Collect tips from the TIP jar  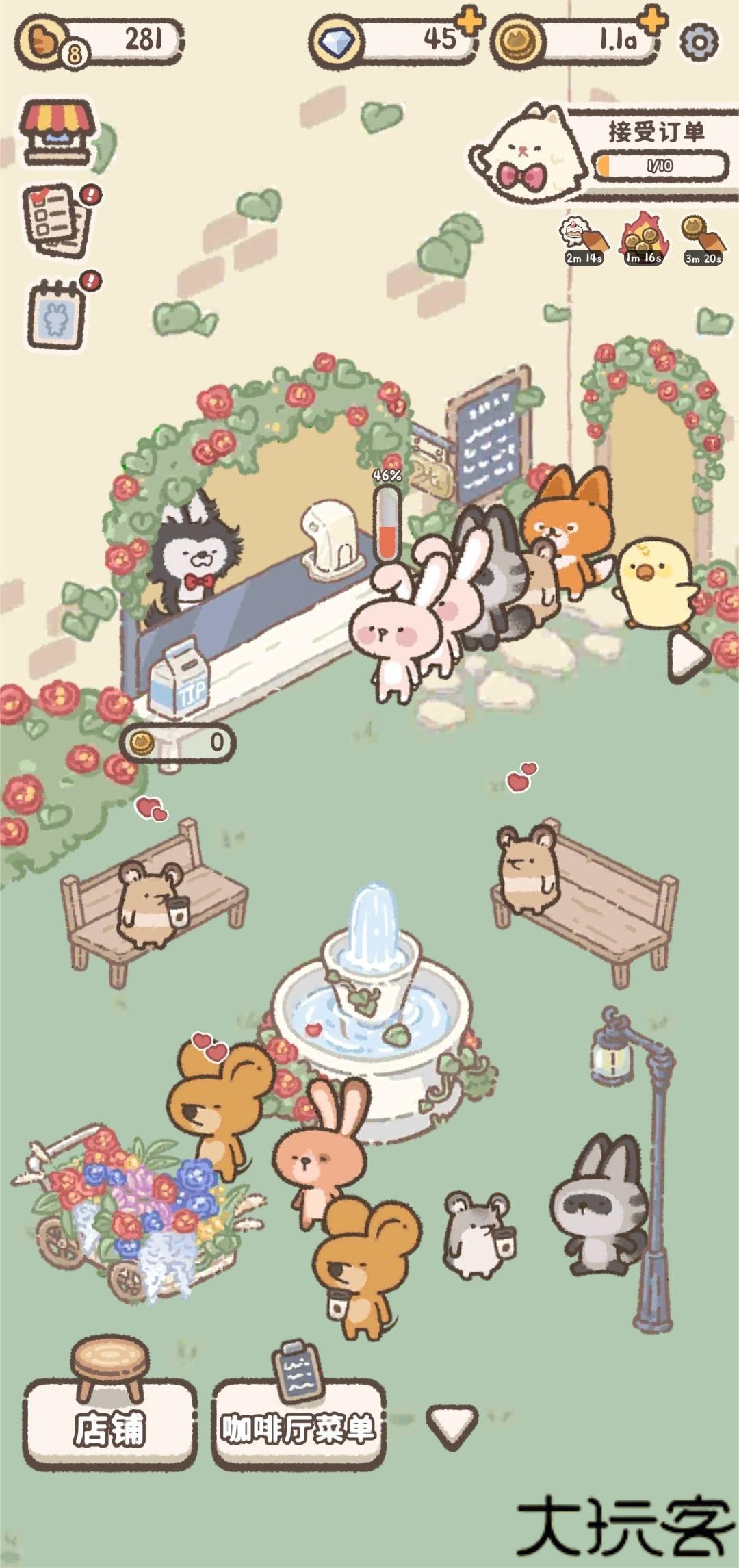point(179,680)
